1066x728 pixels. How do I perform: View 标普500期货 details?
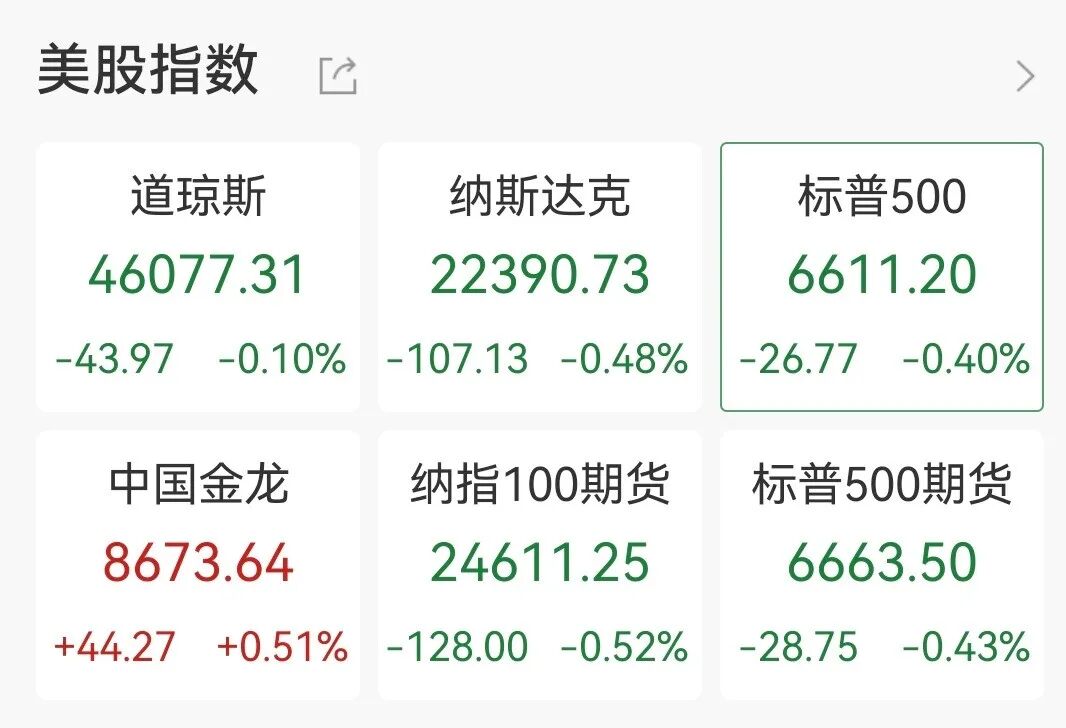pos(882,565)
